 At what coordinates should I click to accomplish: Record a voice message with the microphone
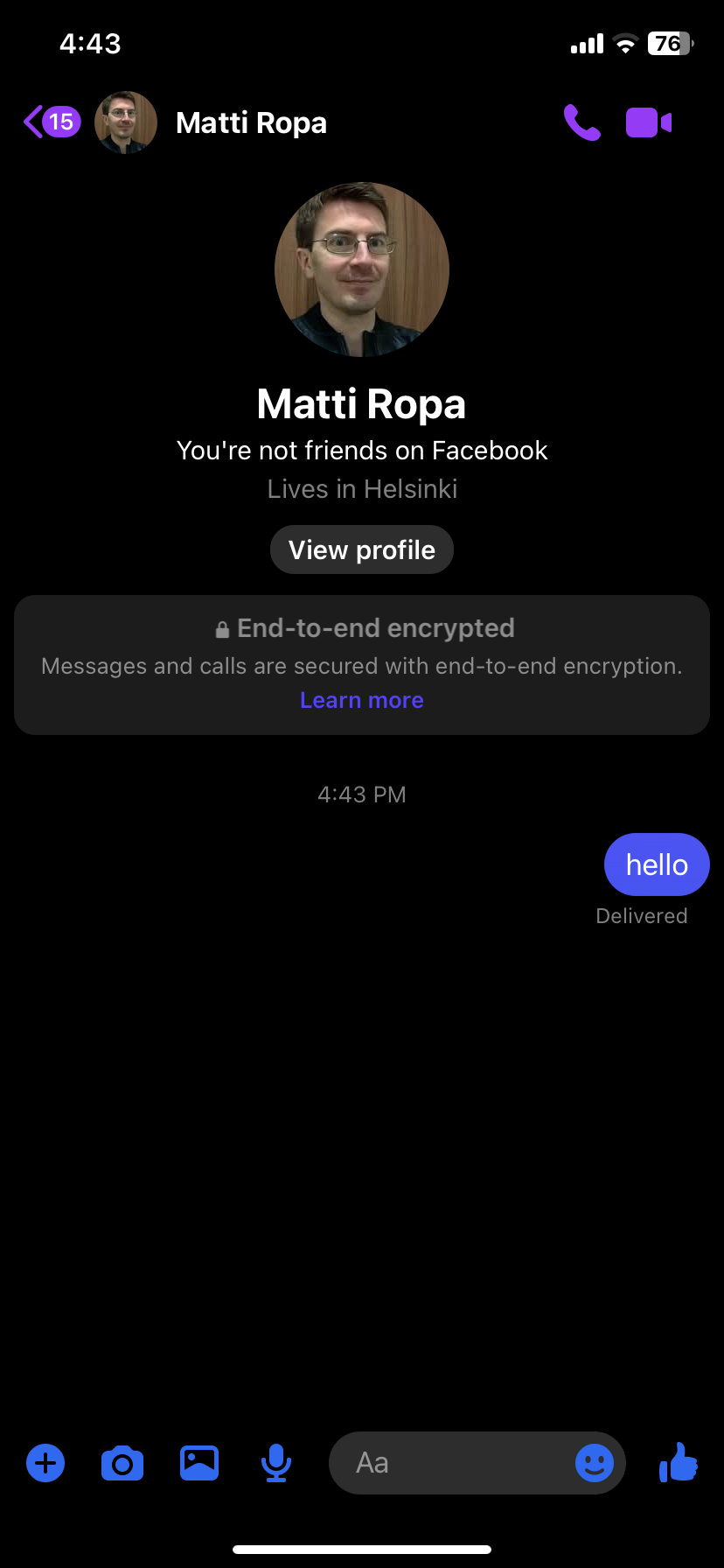(x=276, y=1463)
